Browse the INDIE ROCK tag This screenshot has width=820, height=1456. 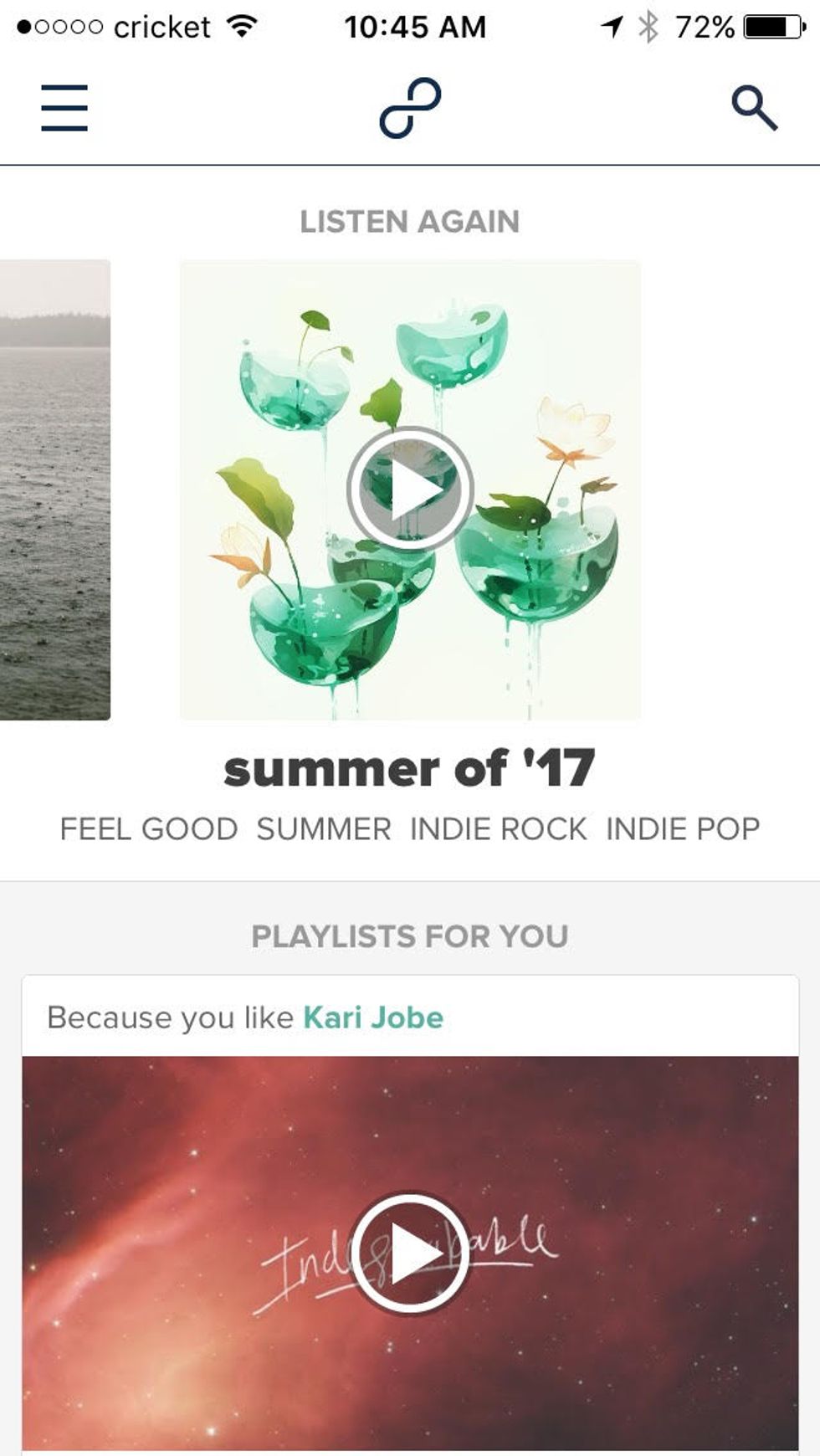pos(498,829)
